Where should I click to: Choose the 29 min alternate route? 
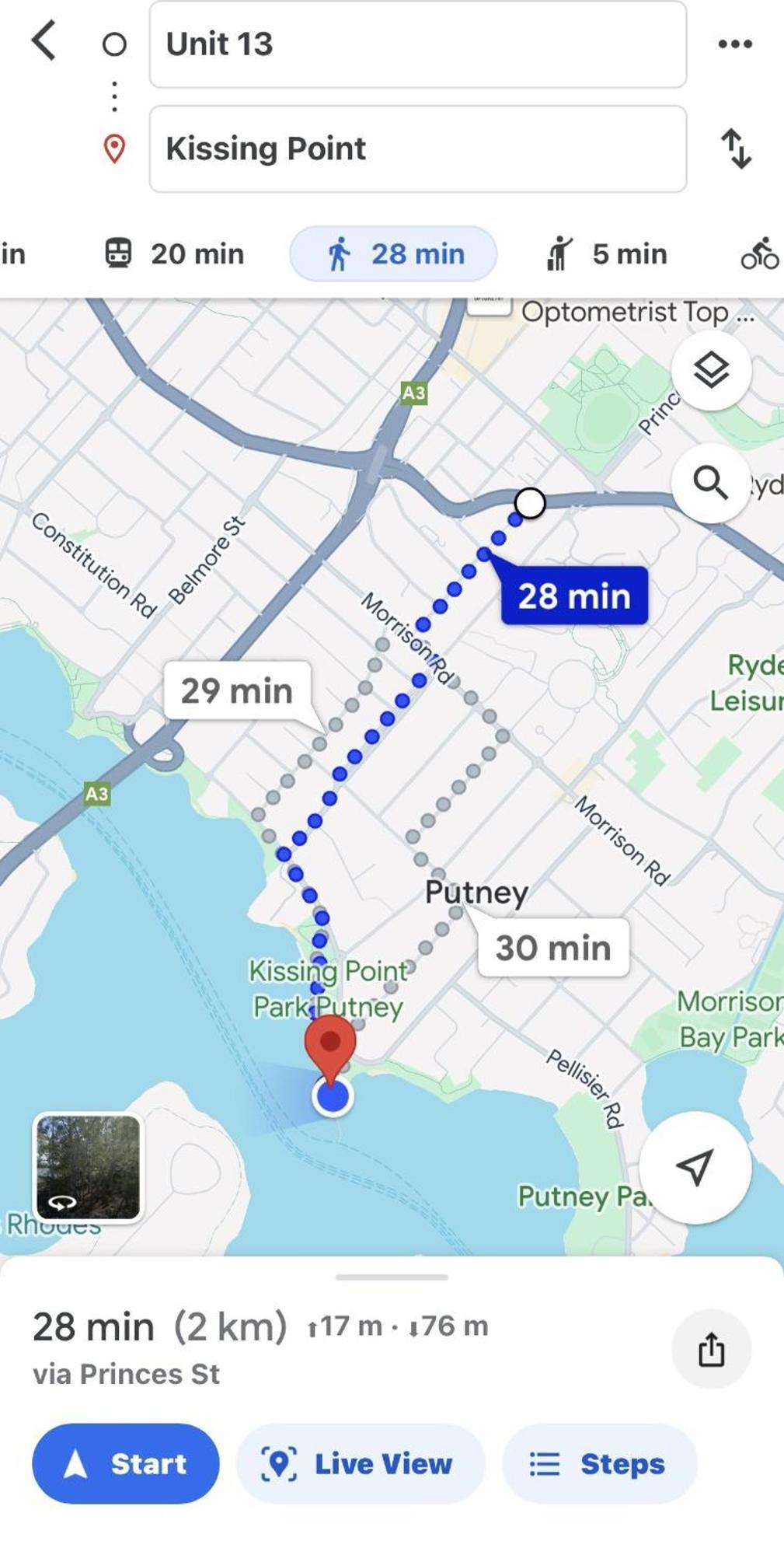pyautogui.click(x=237, y=690)
